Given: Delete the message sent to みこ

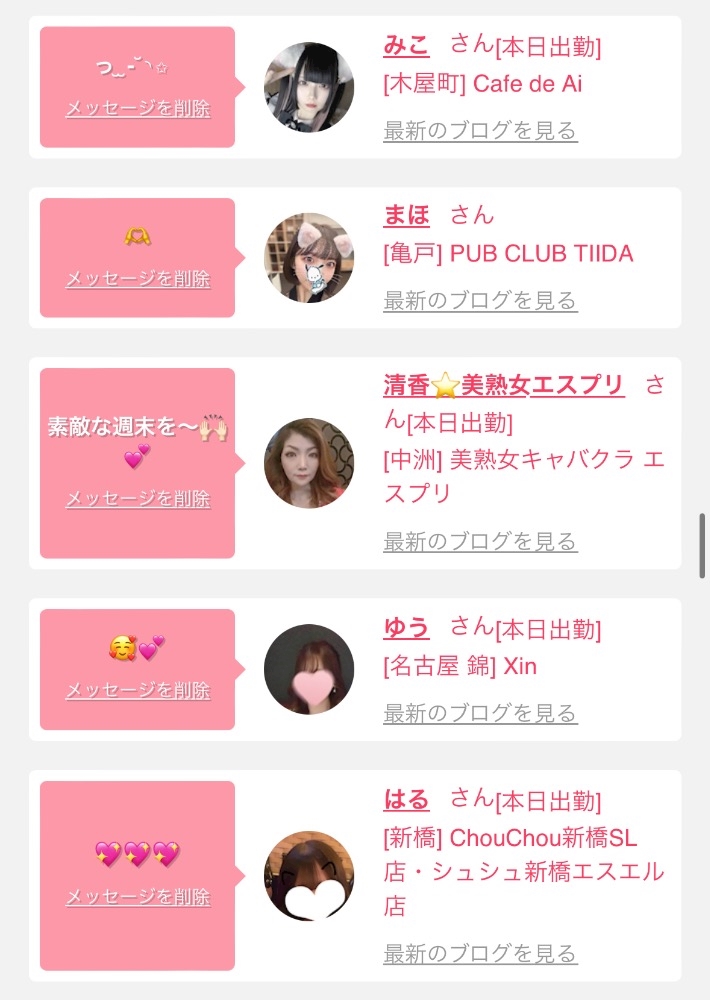Looking at the screenshot, I should click(x=138, y=108).
